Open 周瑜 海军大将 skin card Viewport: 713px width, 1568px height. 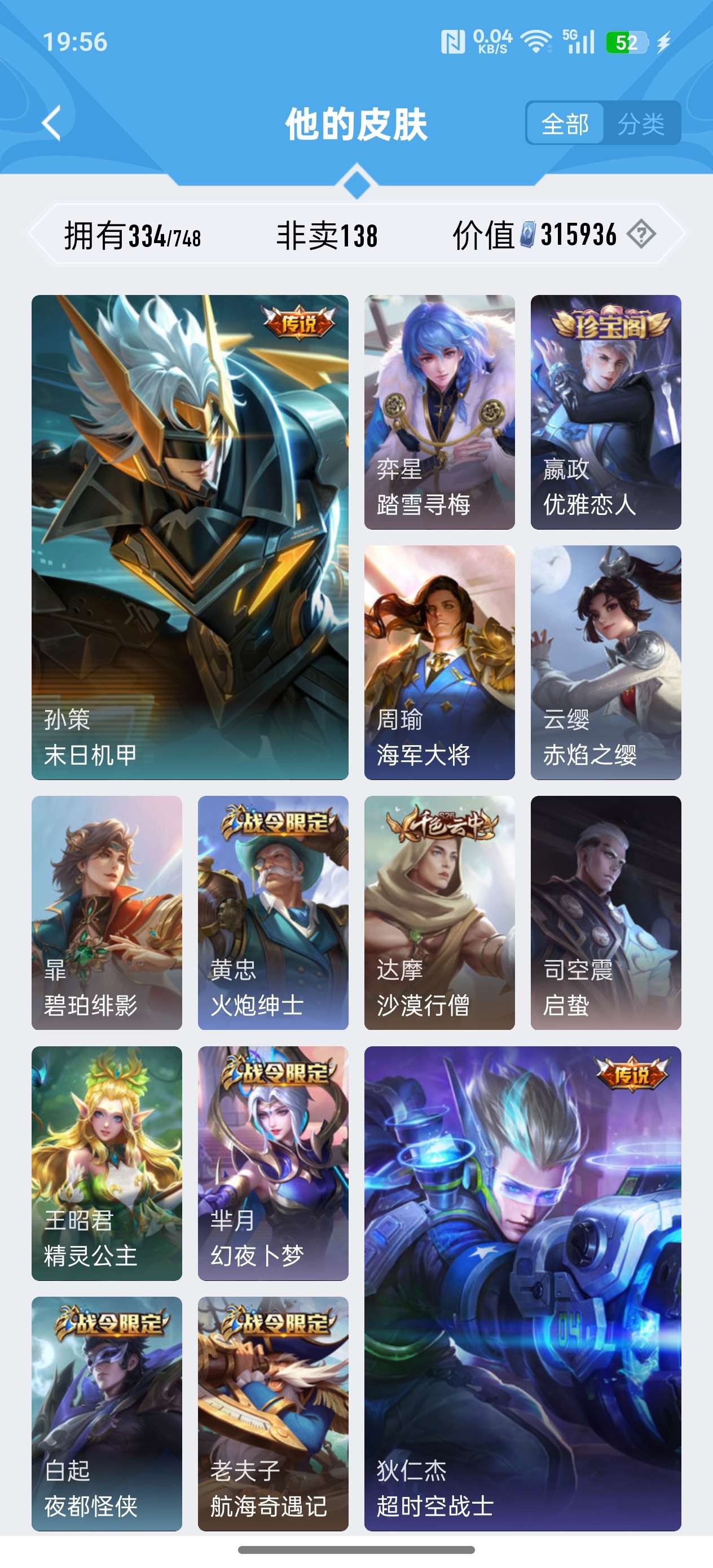pos(439,662)
